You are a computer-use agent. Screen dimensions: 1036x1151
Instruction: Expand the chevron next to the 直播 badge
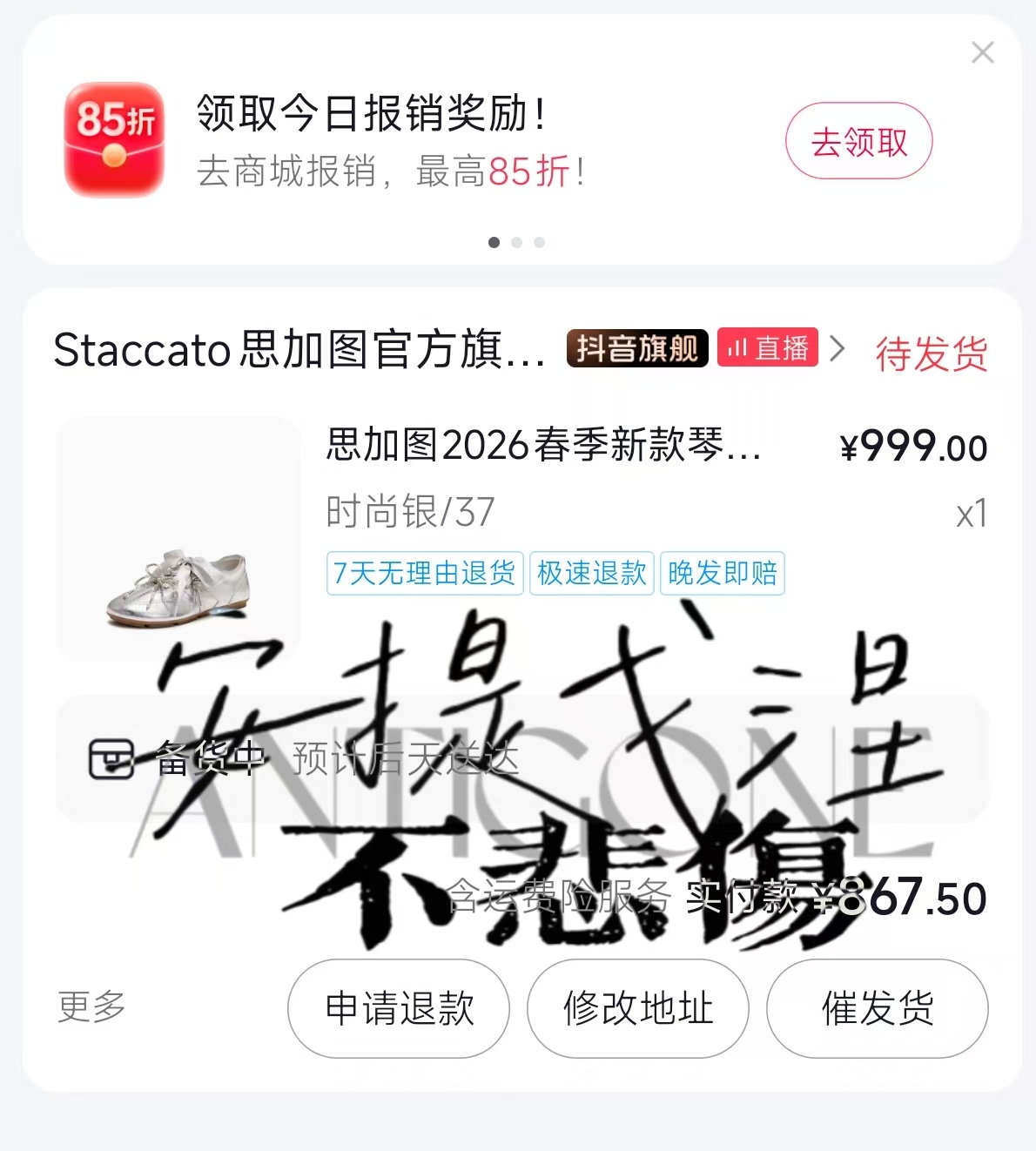pos(838,347)
